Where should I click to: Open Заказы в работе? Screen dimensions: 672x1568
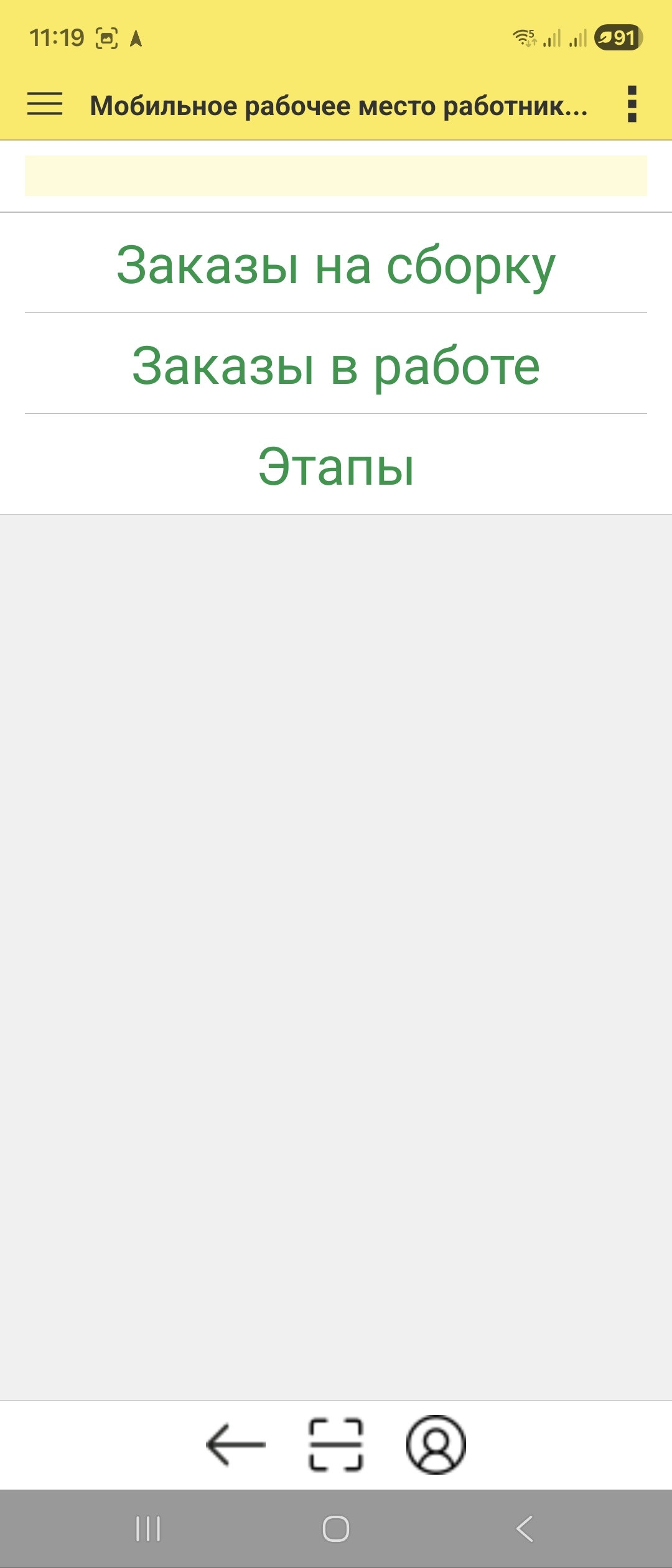pyautogui.click(x=336, y=366)
